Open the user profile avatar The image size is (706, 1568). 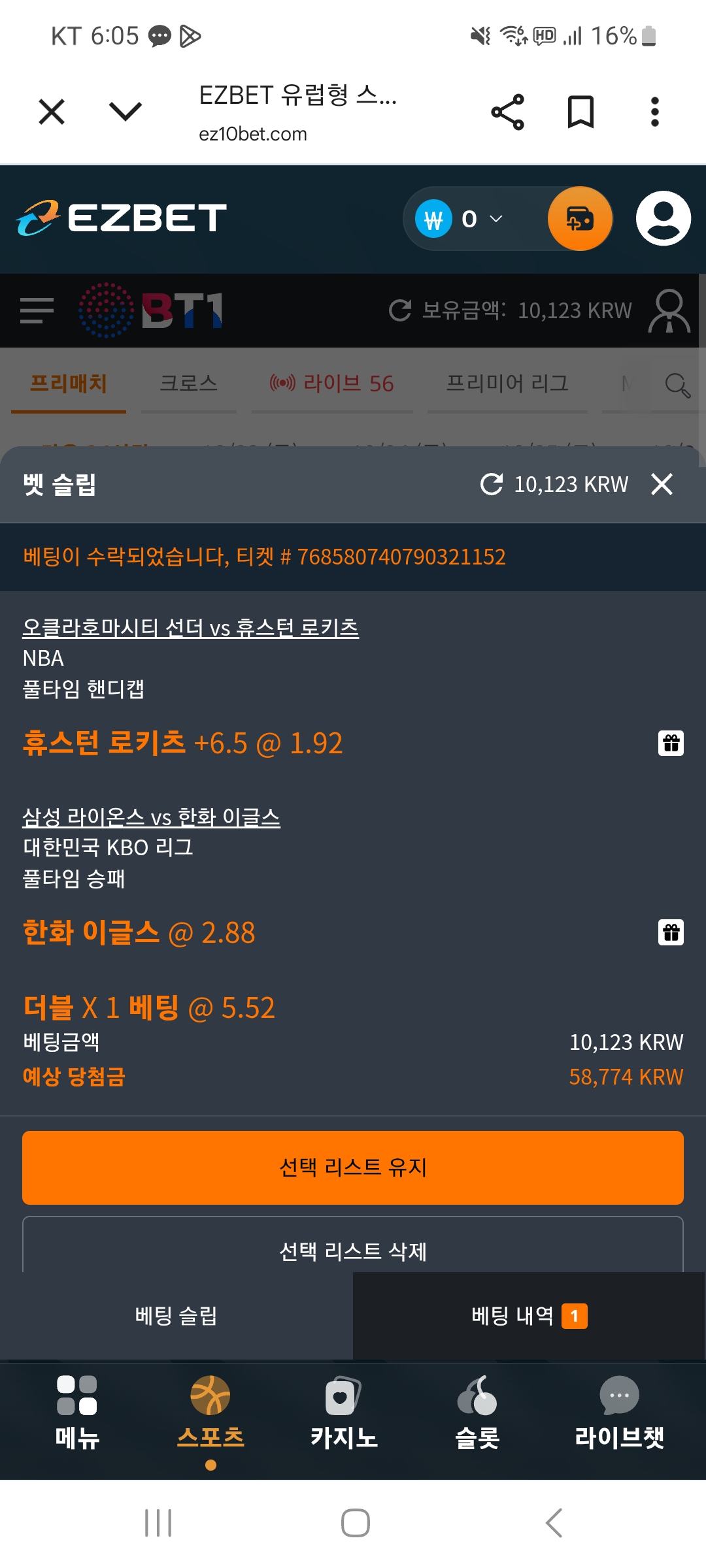click(x=663, y=219)
